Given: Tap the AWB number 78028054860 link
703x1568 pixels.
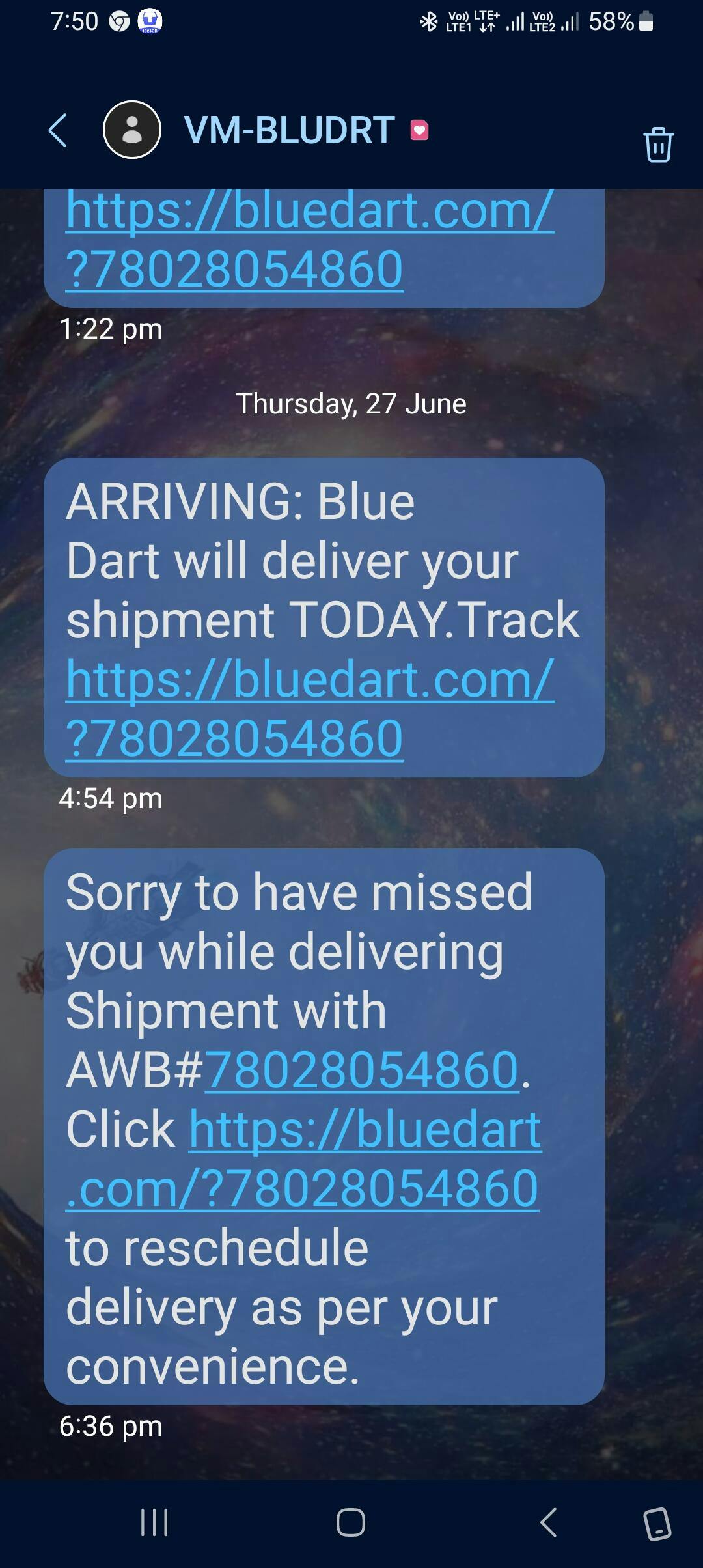Looking at the screenshot, I should tap(362, 1069).
